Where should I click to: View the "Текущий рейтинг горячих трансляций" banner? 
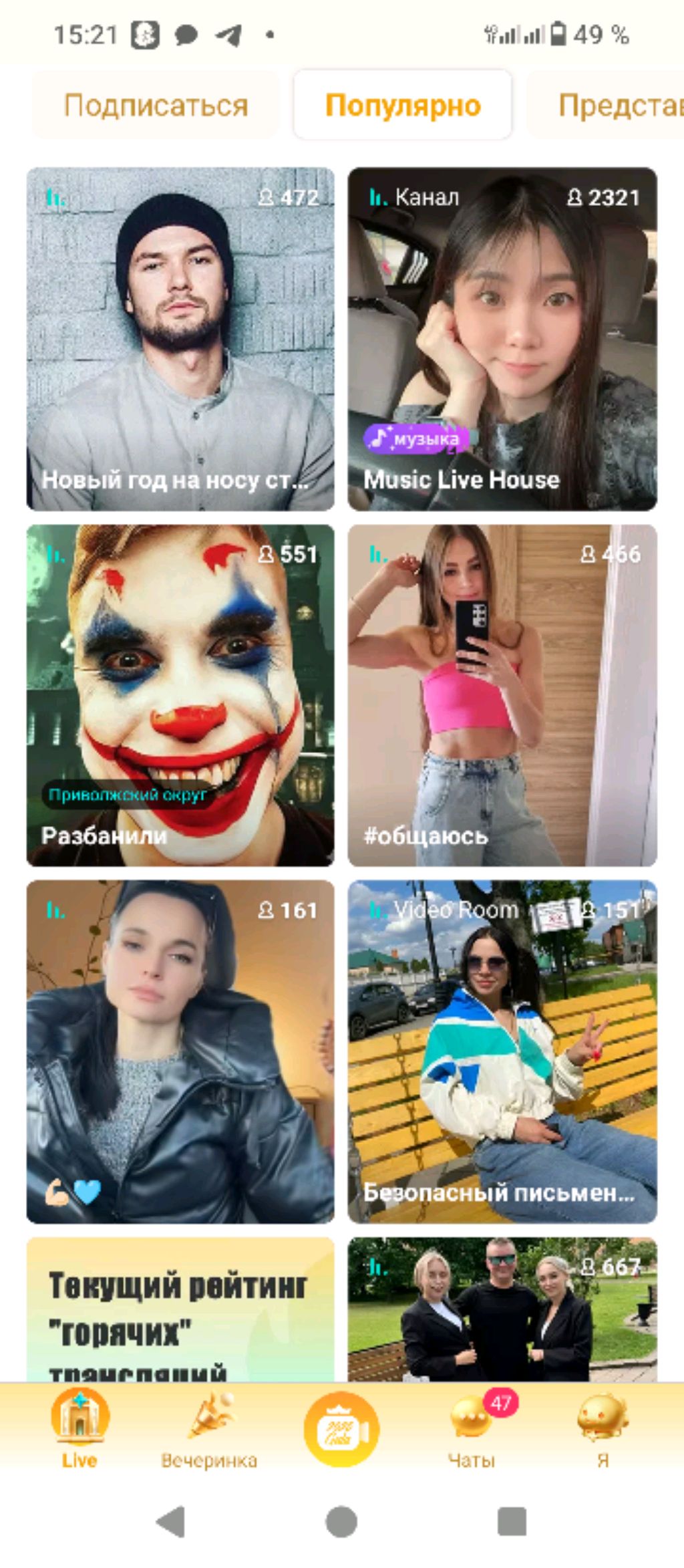click(180, 1309)
